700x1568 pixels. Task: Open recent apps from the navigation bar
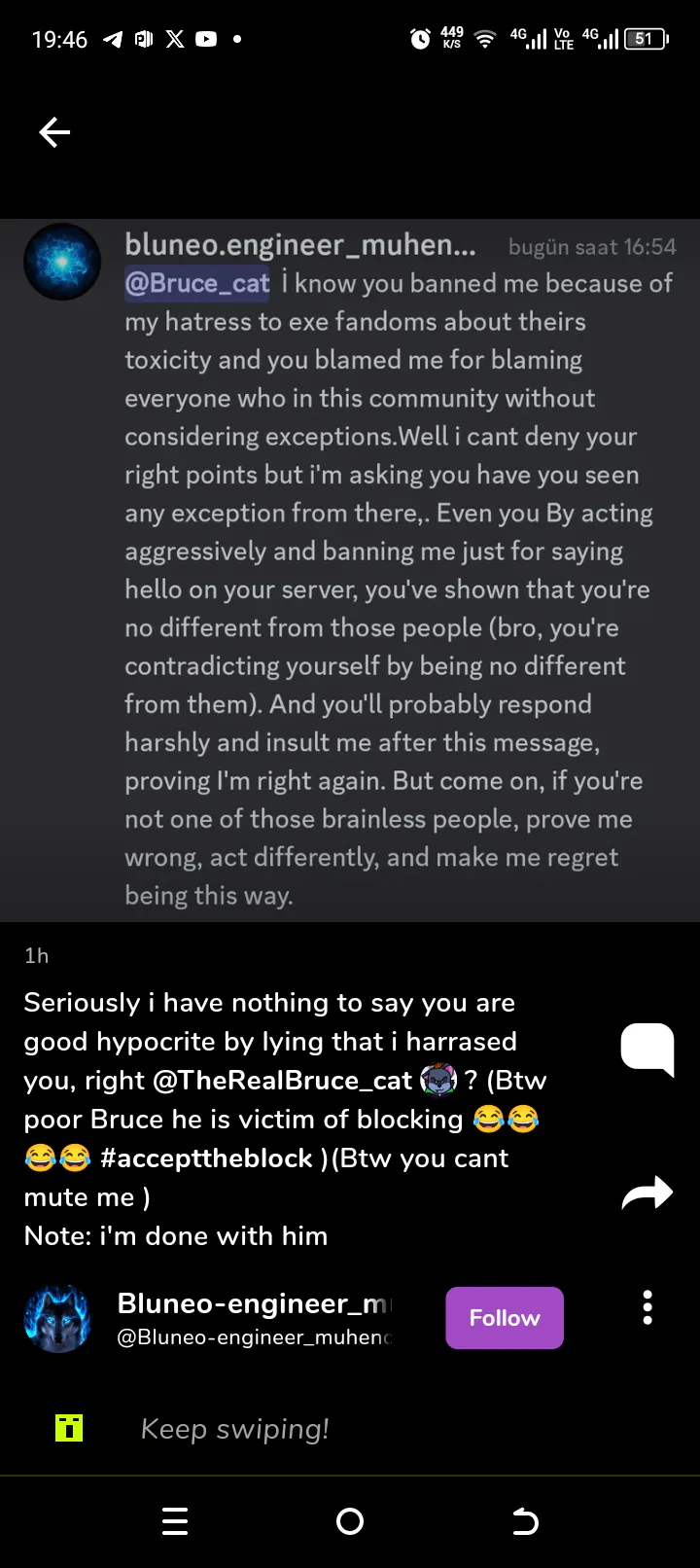[175, 1521]
